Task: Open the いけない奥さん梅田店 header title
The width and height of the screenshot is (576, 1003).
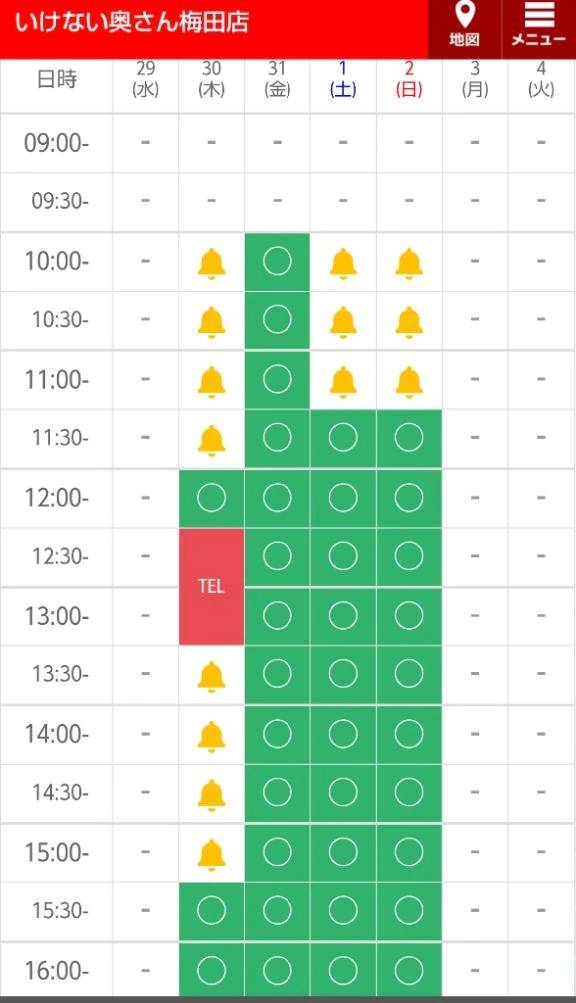Action: pyautogui.click(x=132, y=23)
